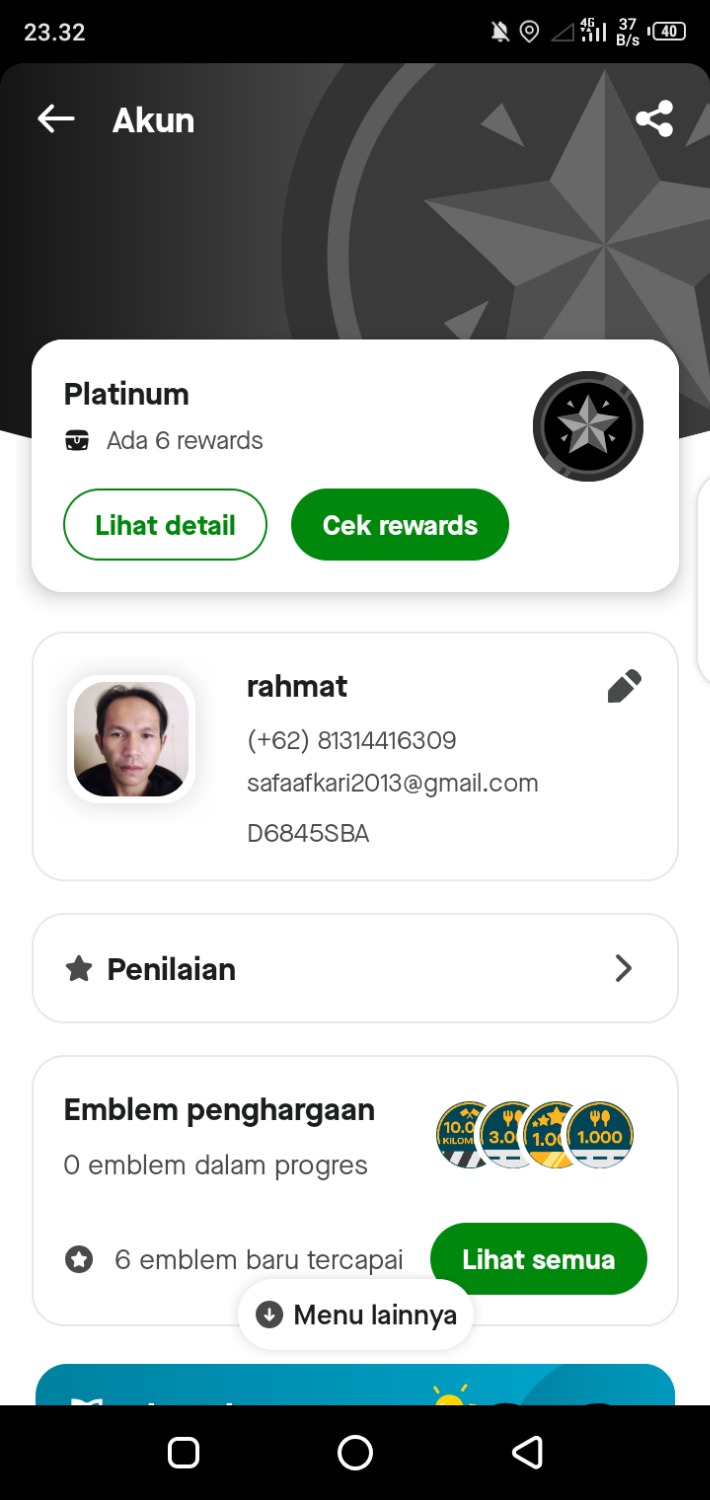Image resolution: width=710 pixels, height=1500 pixels.
Task: View all emblems with Lihat semua
Action: coord(538,1259)
